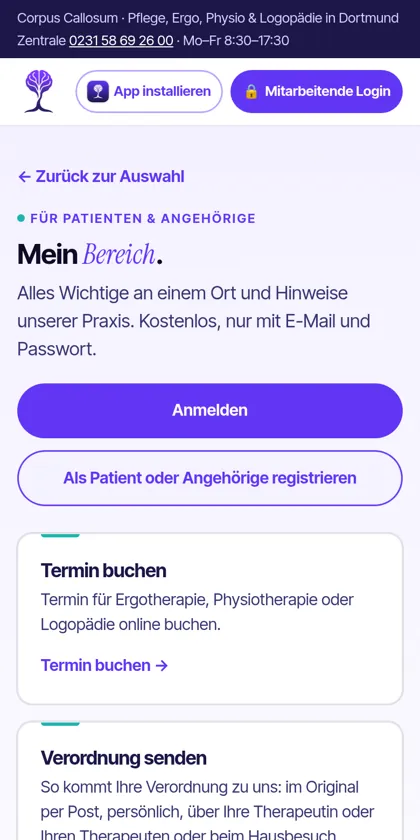Select Als Patient oder Angehörige registrieren
The height and width of the screenshot is (840, 420).
(x=210, y=478)
